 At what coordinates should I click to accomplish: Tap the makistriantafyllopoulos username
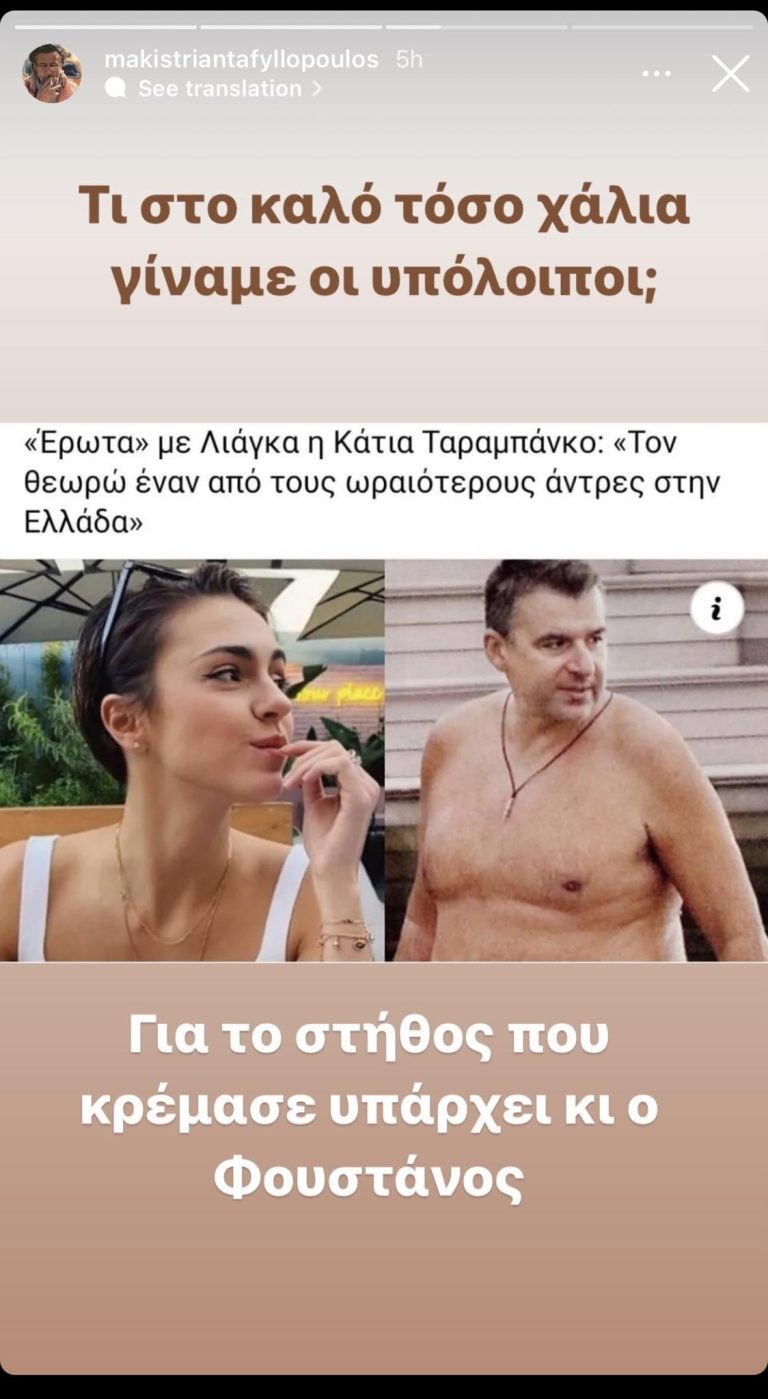[241, 59]
